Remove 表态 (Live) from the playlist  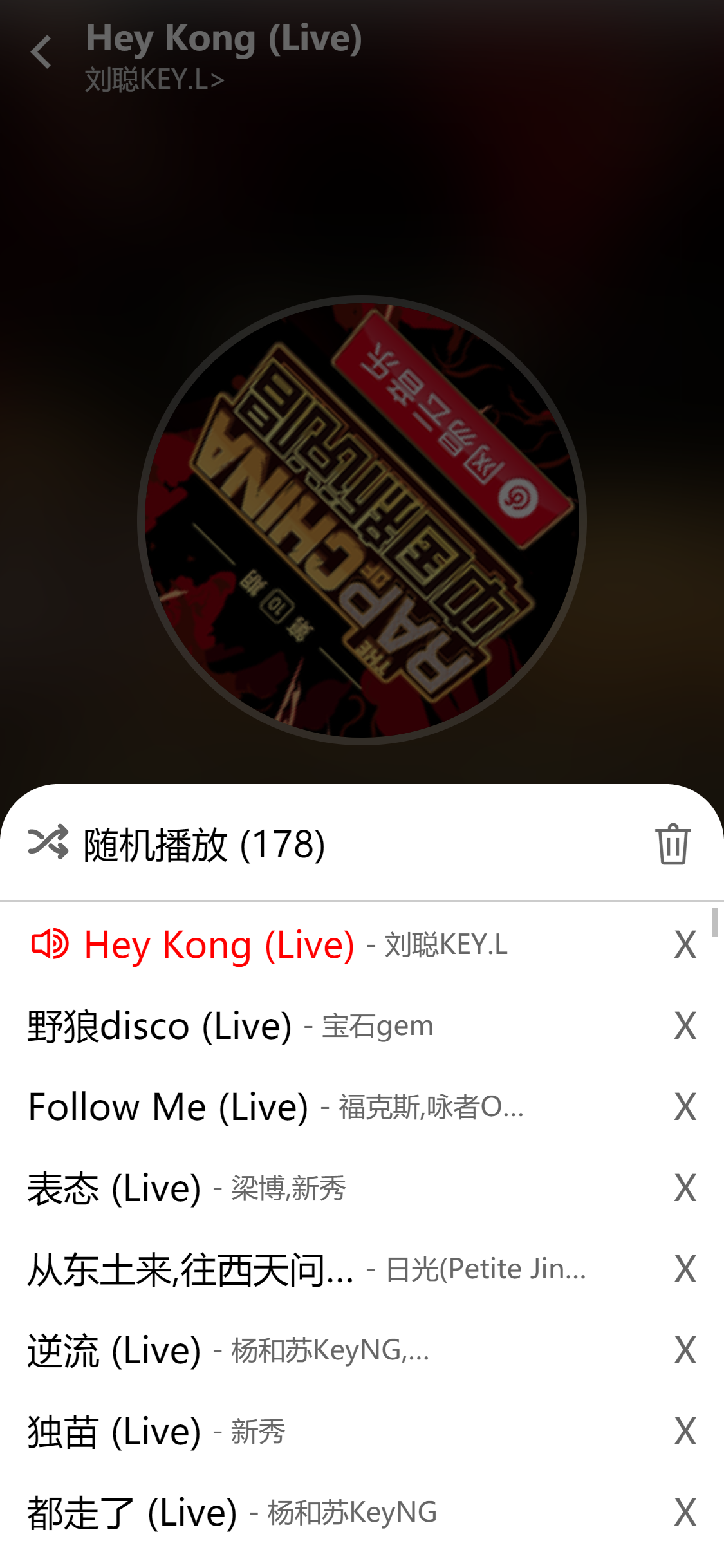point(685,1188)
